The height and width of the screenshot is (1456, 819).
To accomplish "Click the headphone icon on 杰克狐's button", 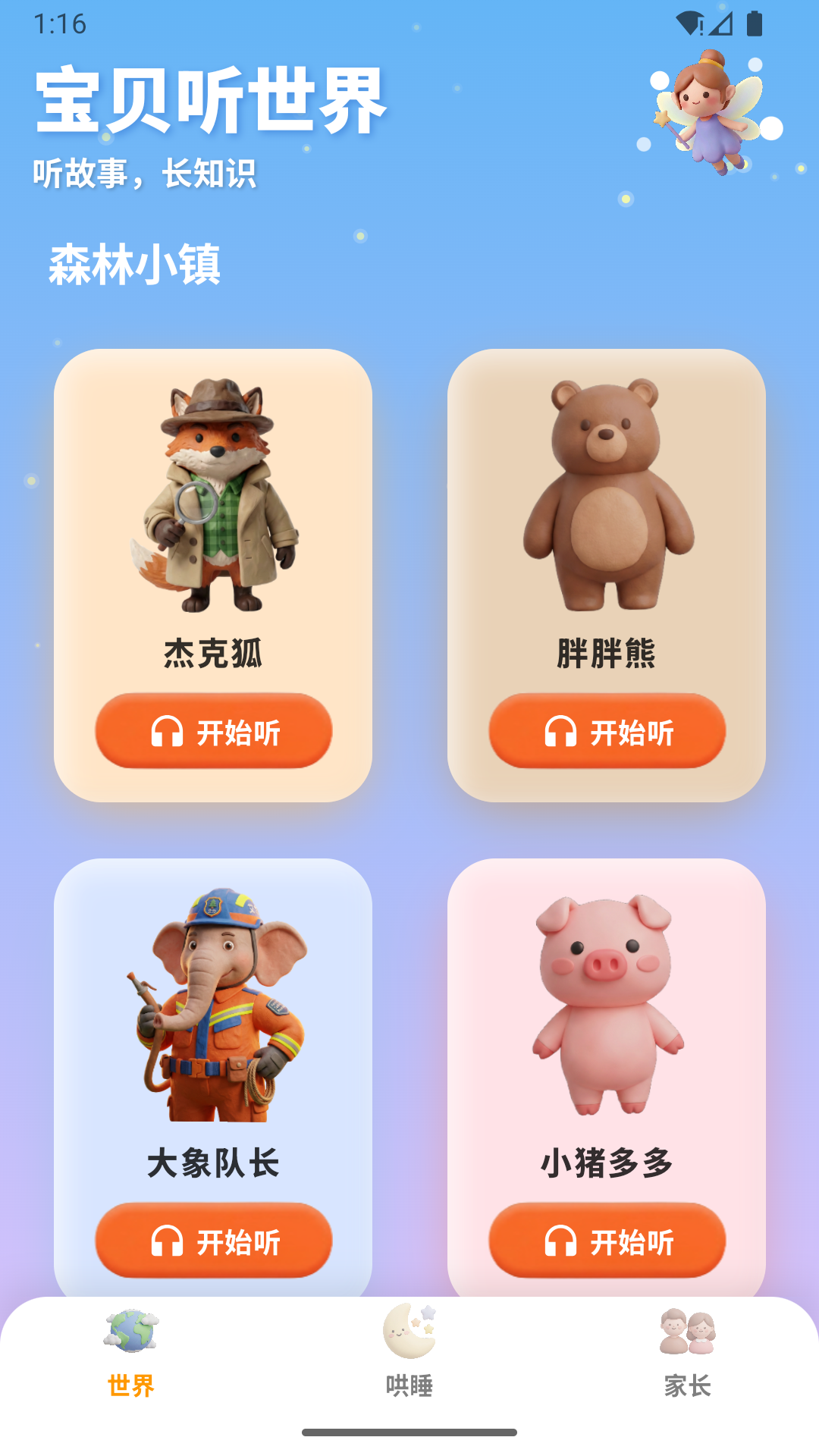I will [x=168, y=730].
